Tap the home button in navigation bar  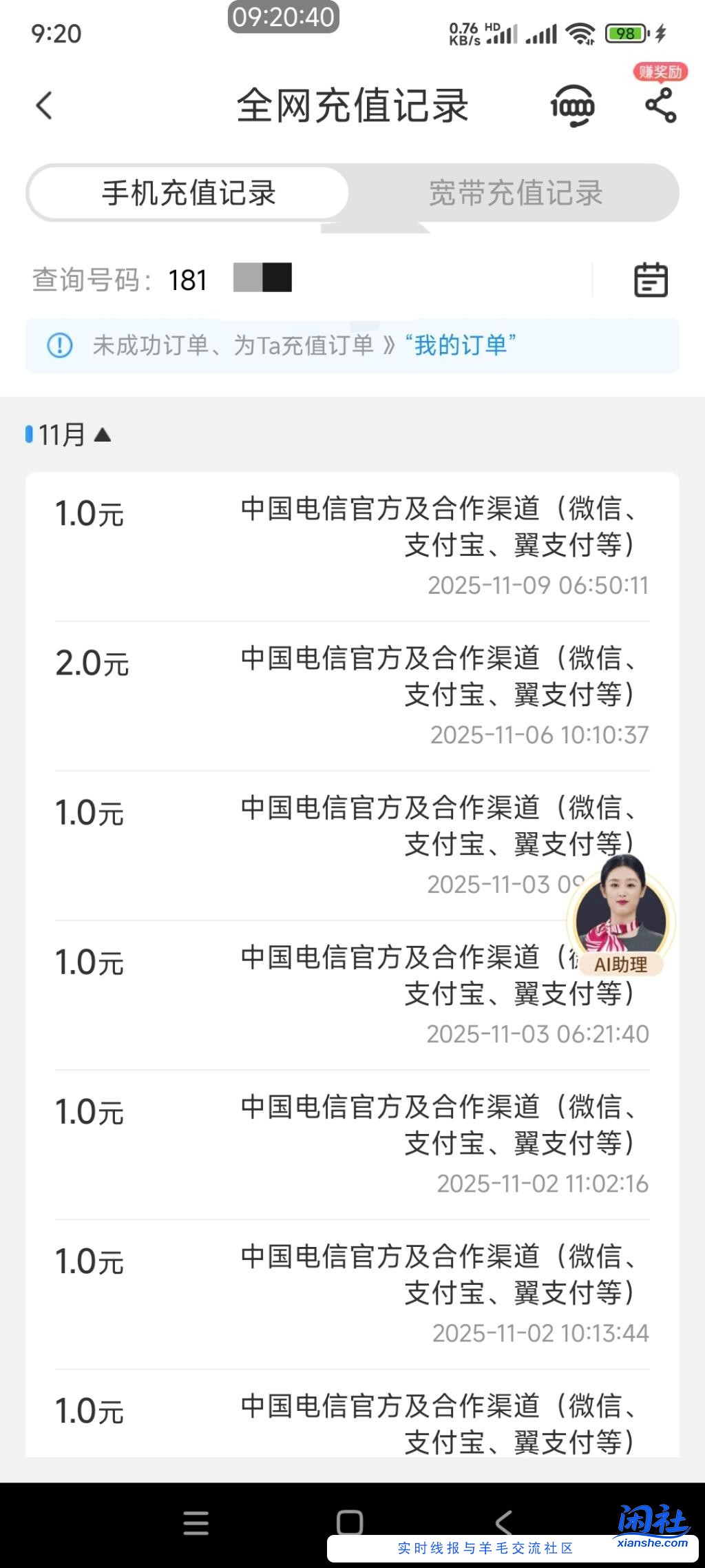[352, 1519]
